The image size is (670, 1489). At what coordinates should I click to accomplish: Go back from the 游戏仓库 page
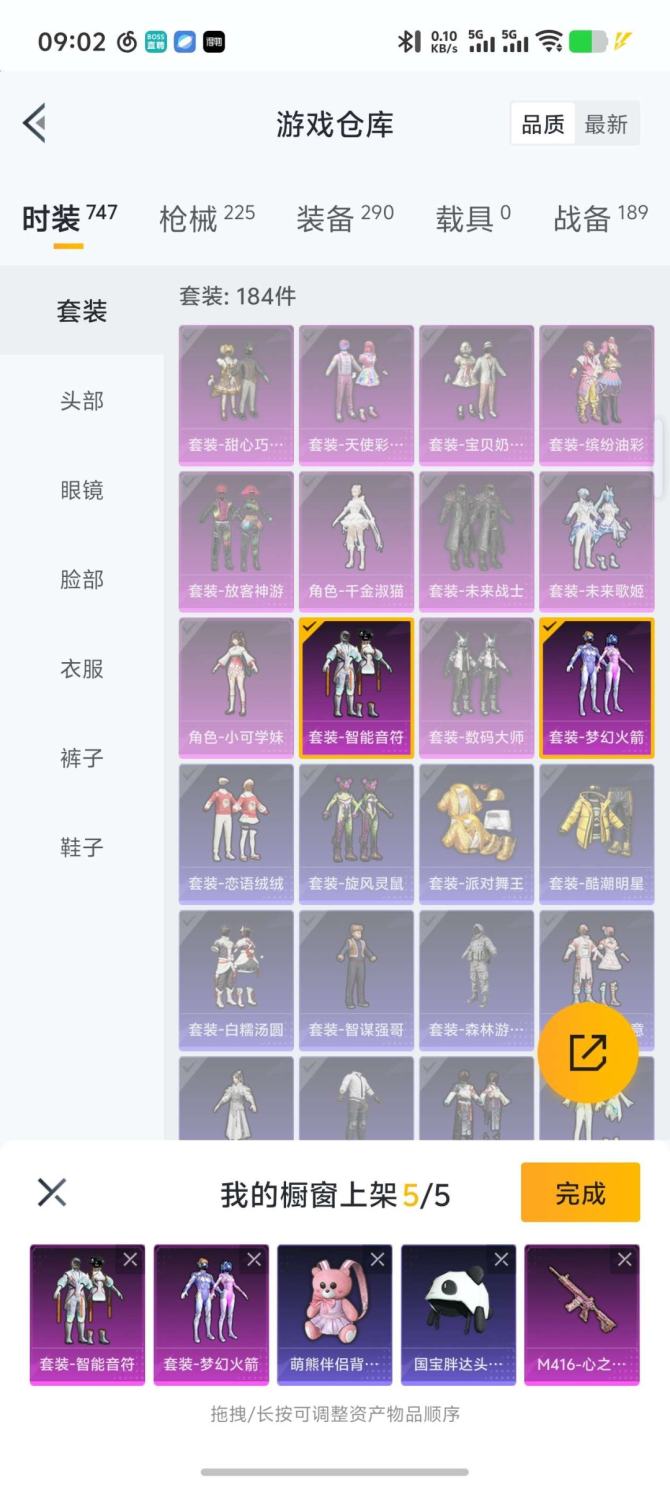[35, 124]
